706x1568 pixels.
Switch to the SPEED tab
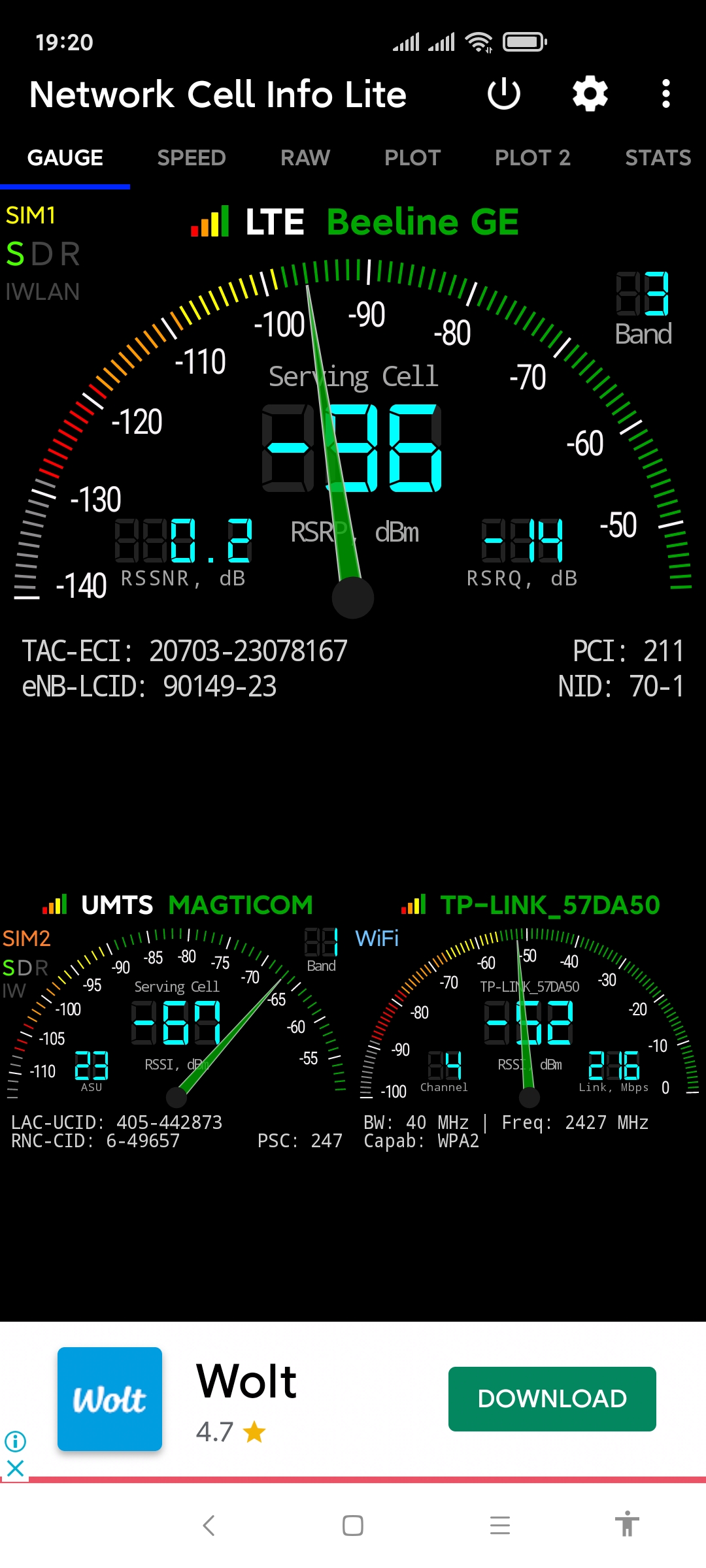191,157
